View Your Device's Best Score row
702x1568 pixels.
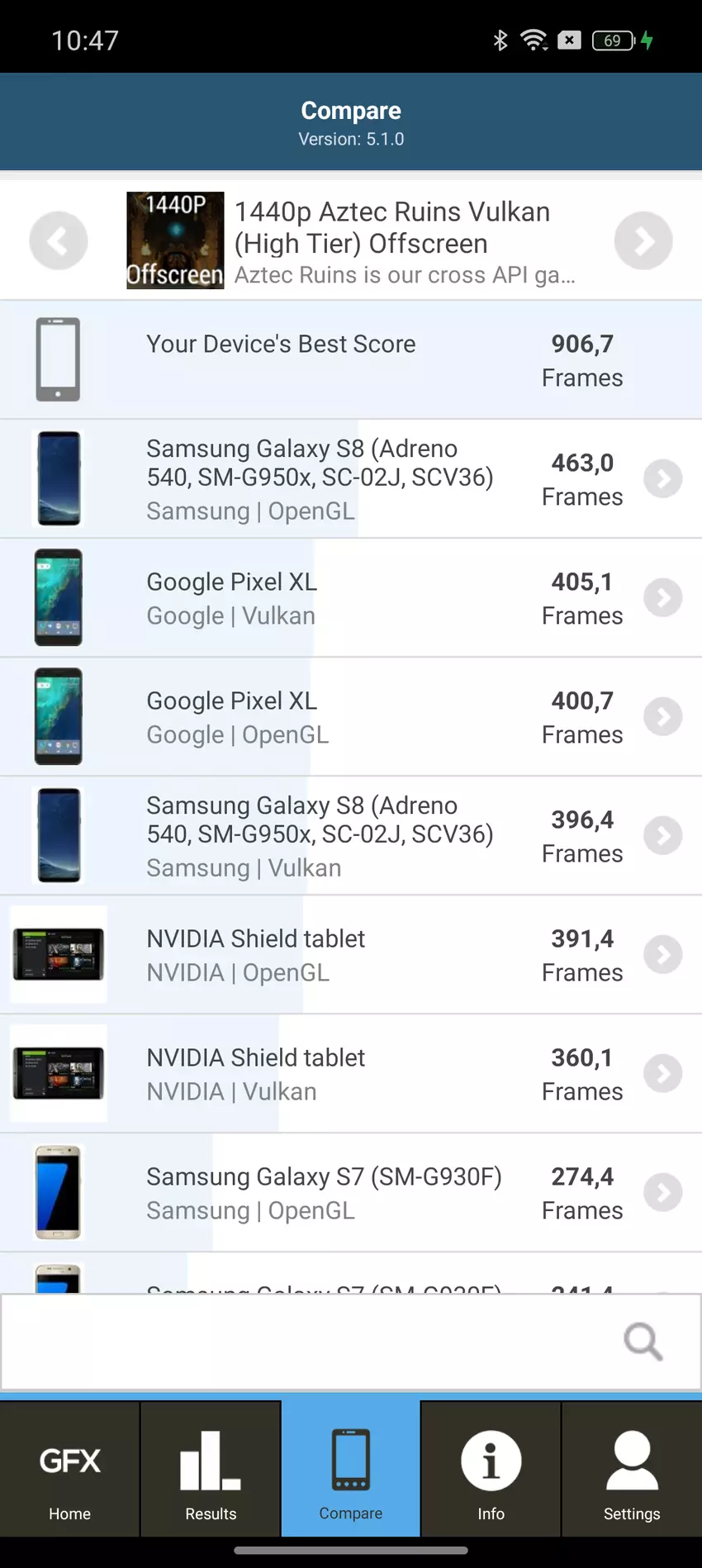point(350,360)
